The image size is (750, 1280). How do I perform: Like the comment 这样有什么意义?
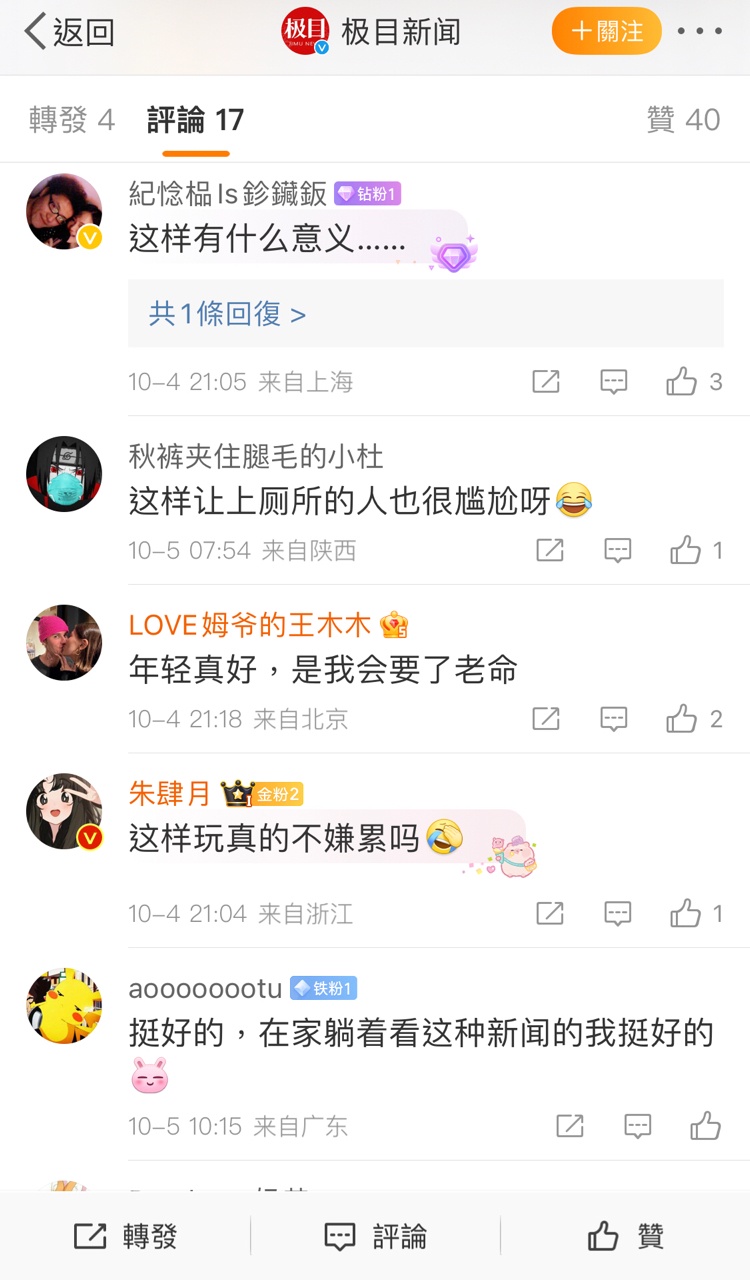[x=682, y=381]
